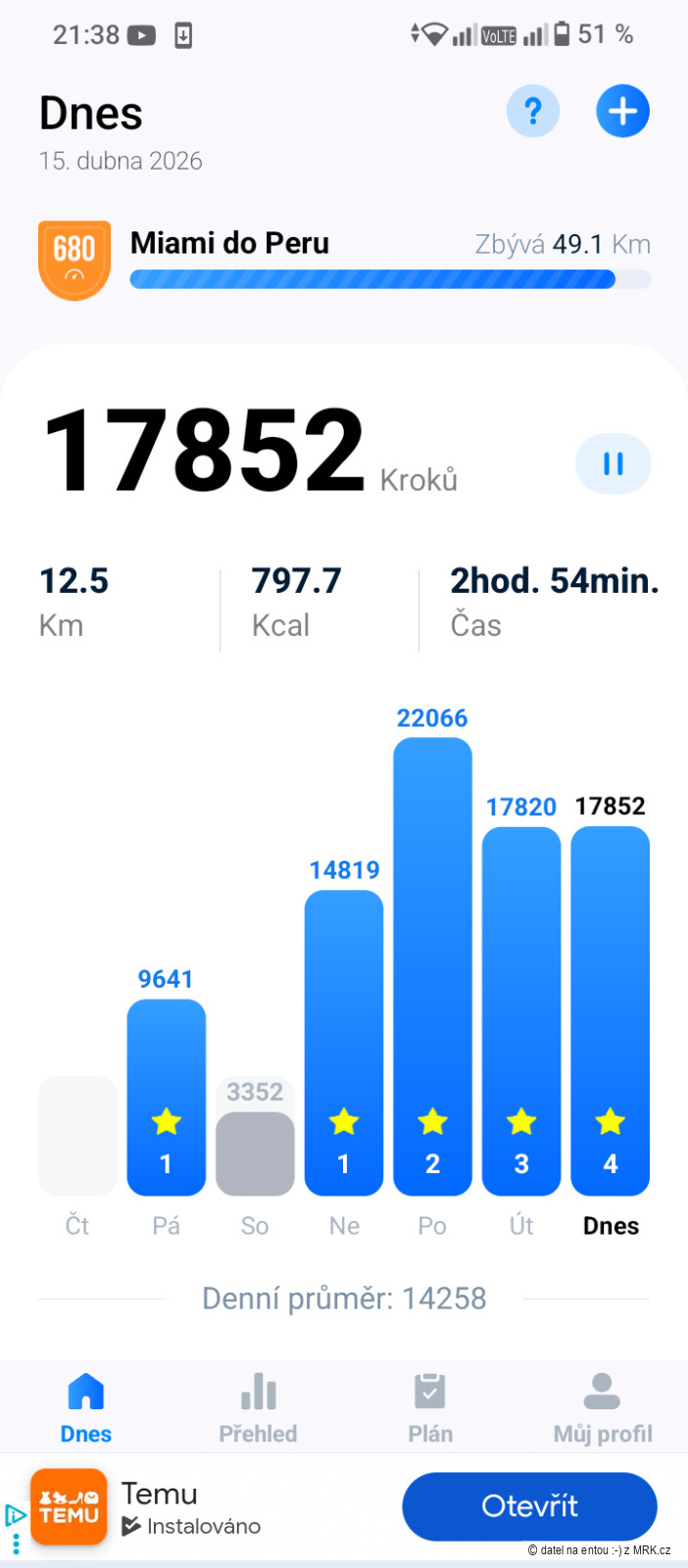This screenshot has height=1568, width=688.
Task: Open the help question mark icon
Action: coord(533,112)
